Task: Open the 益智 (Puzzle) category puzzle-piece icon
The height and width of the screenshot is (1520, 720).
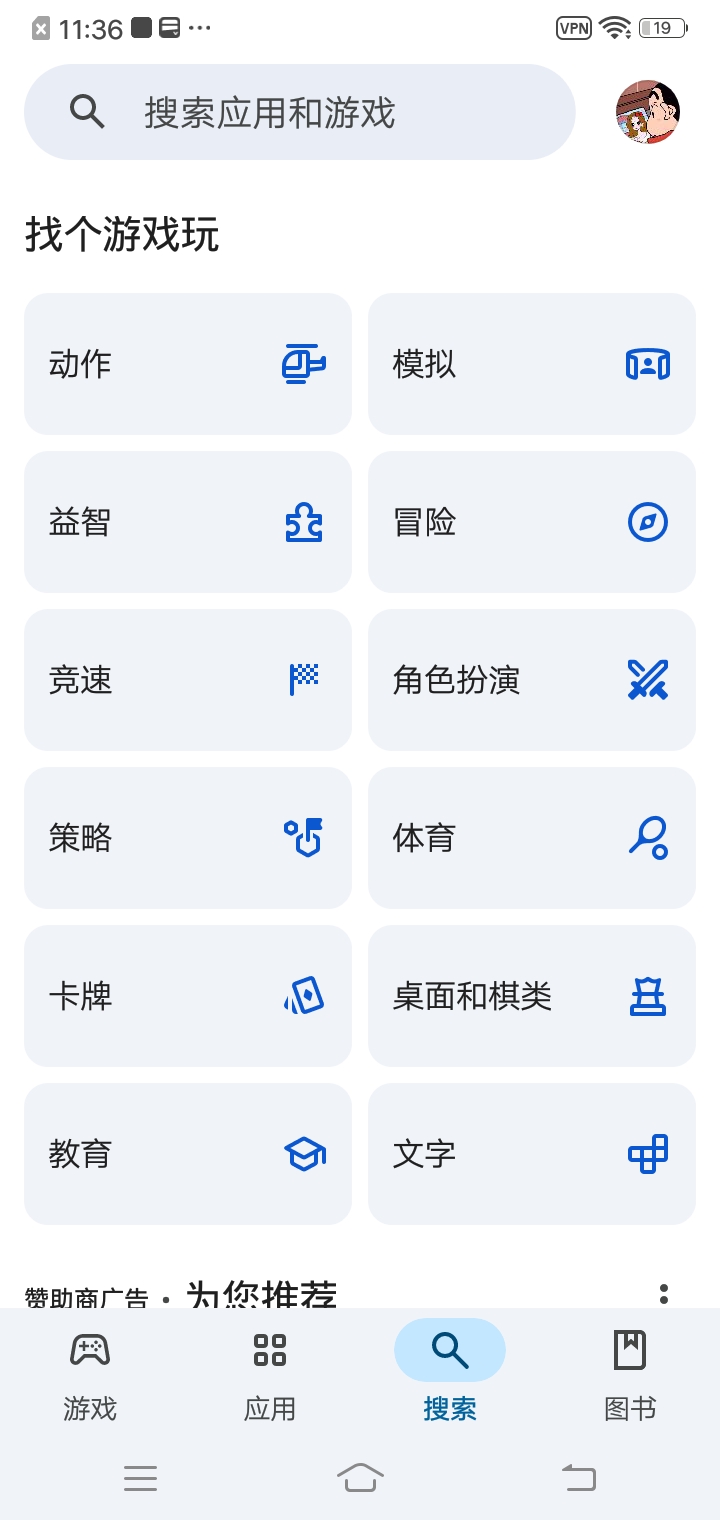Action: point(303,522)
